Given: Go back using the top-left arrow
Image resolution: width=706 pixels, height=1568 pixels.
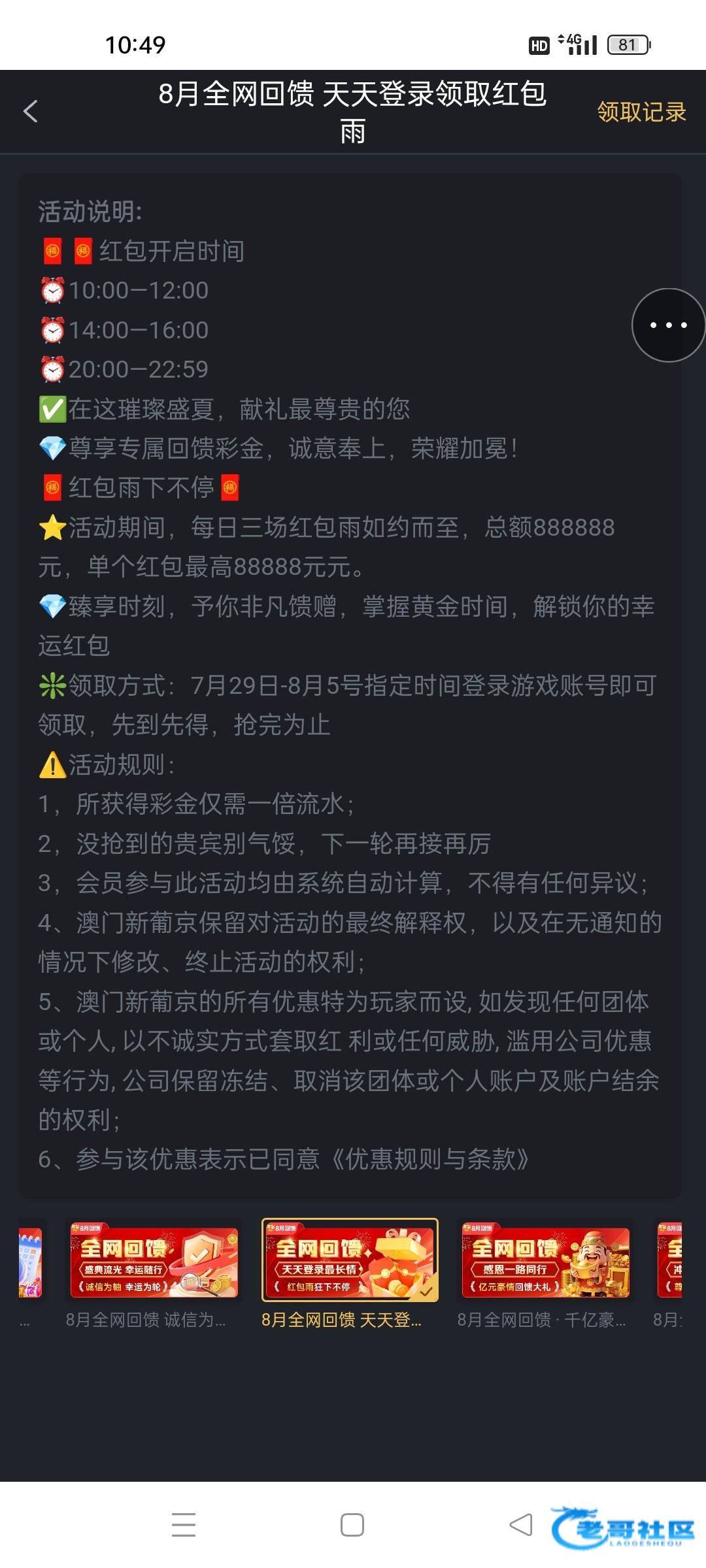Looking at the screenshot, I should coord(30,111).
